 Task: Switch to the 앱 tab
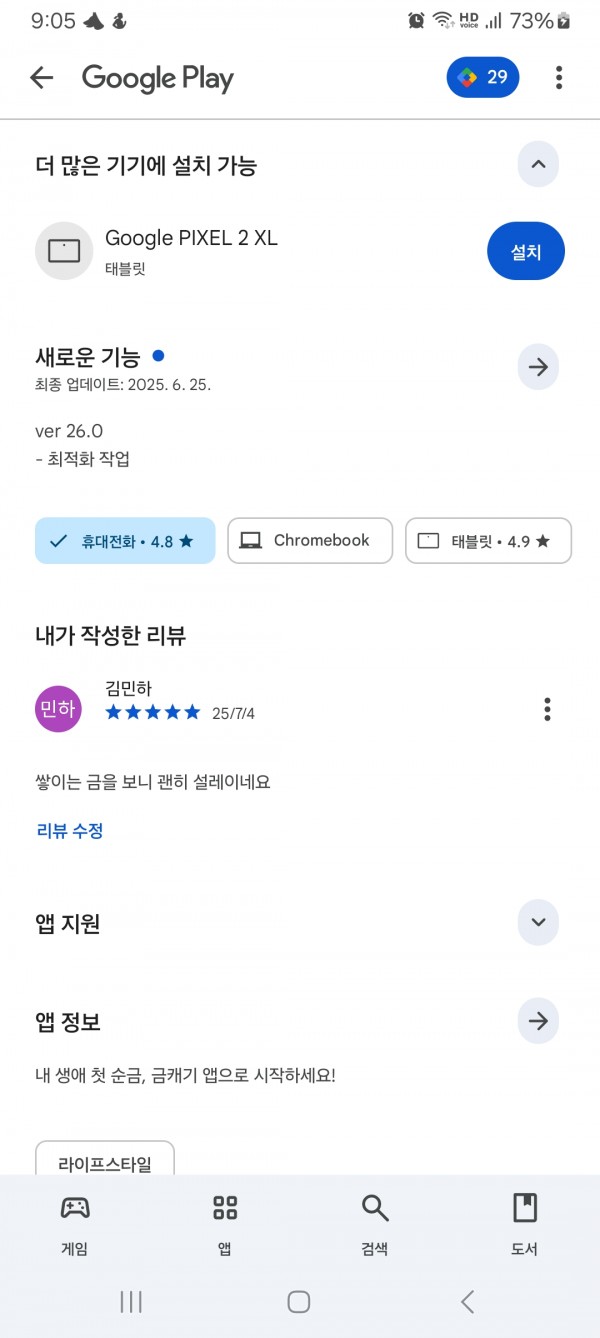click(225, 1224)
